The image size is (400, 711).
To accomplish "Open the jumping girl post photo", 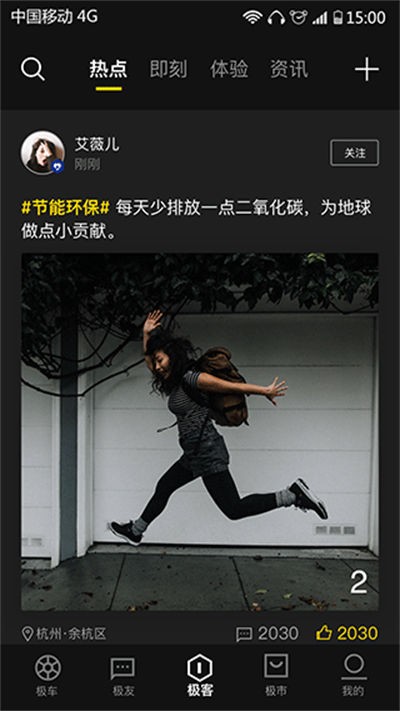I will 200,432.
